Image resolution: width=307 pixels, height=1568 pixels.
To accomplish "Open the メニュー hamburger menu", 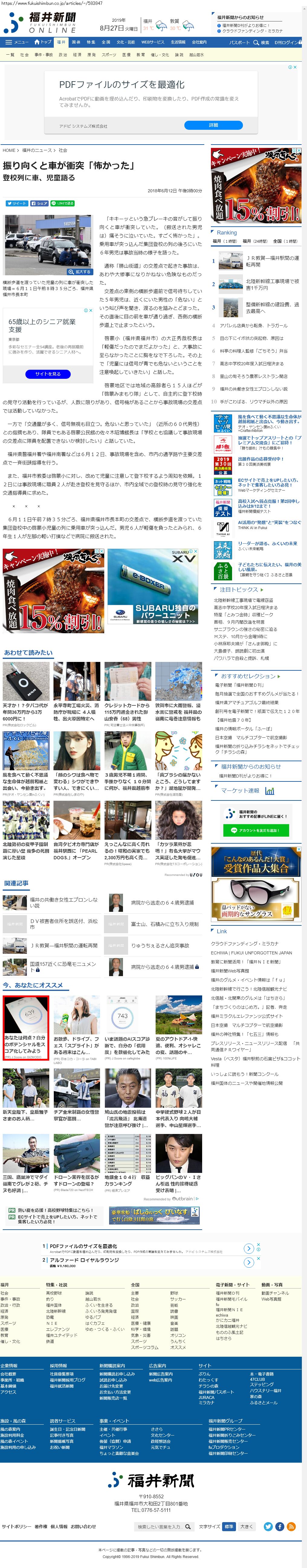I will click(x=16, y=43).
